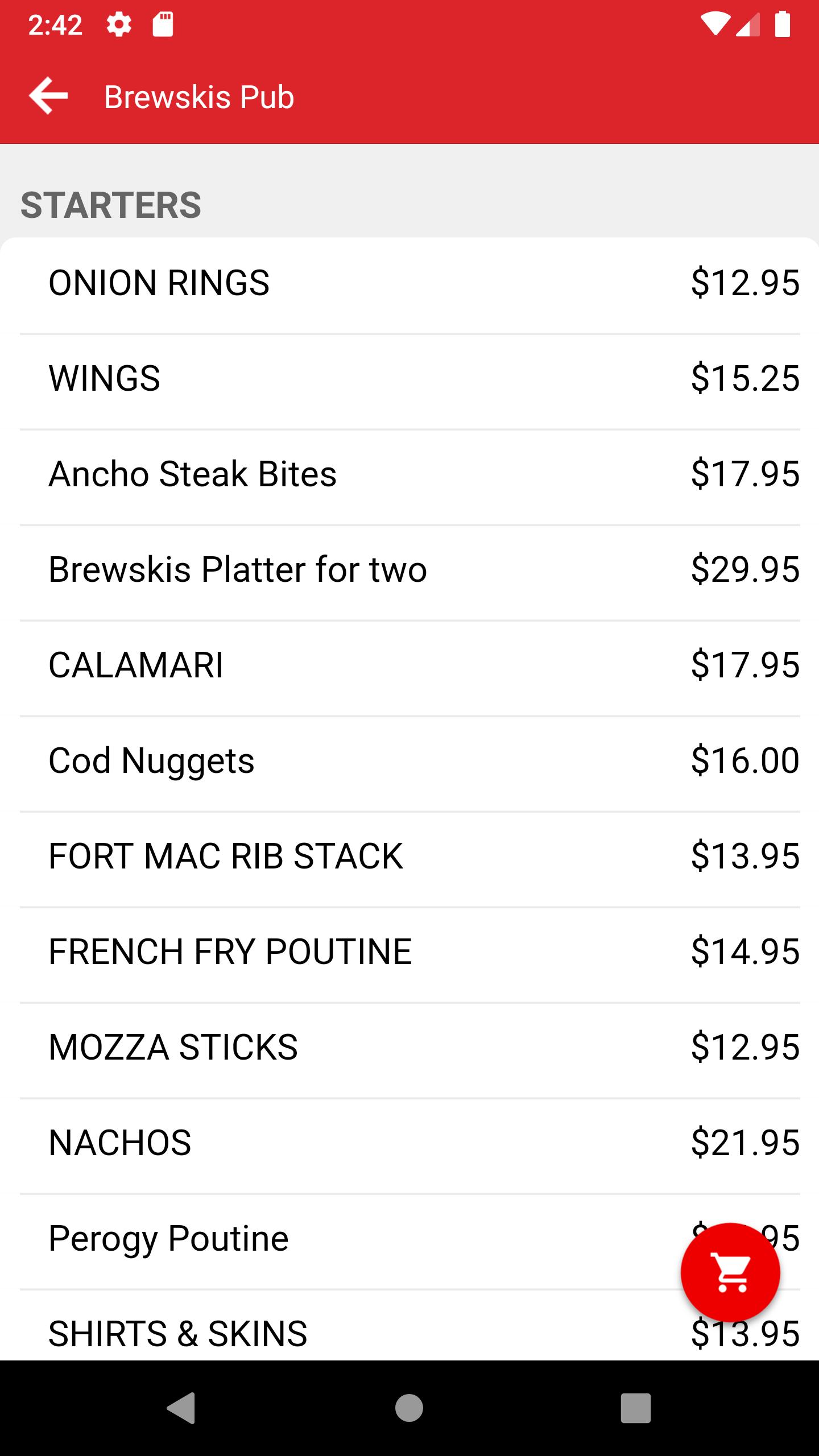Pick Cod Nuggets from the list
The height and width of the screenshot is (1456, 819).
pyautogui.click(x=409, y=761)
